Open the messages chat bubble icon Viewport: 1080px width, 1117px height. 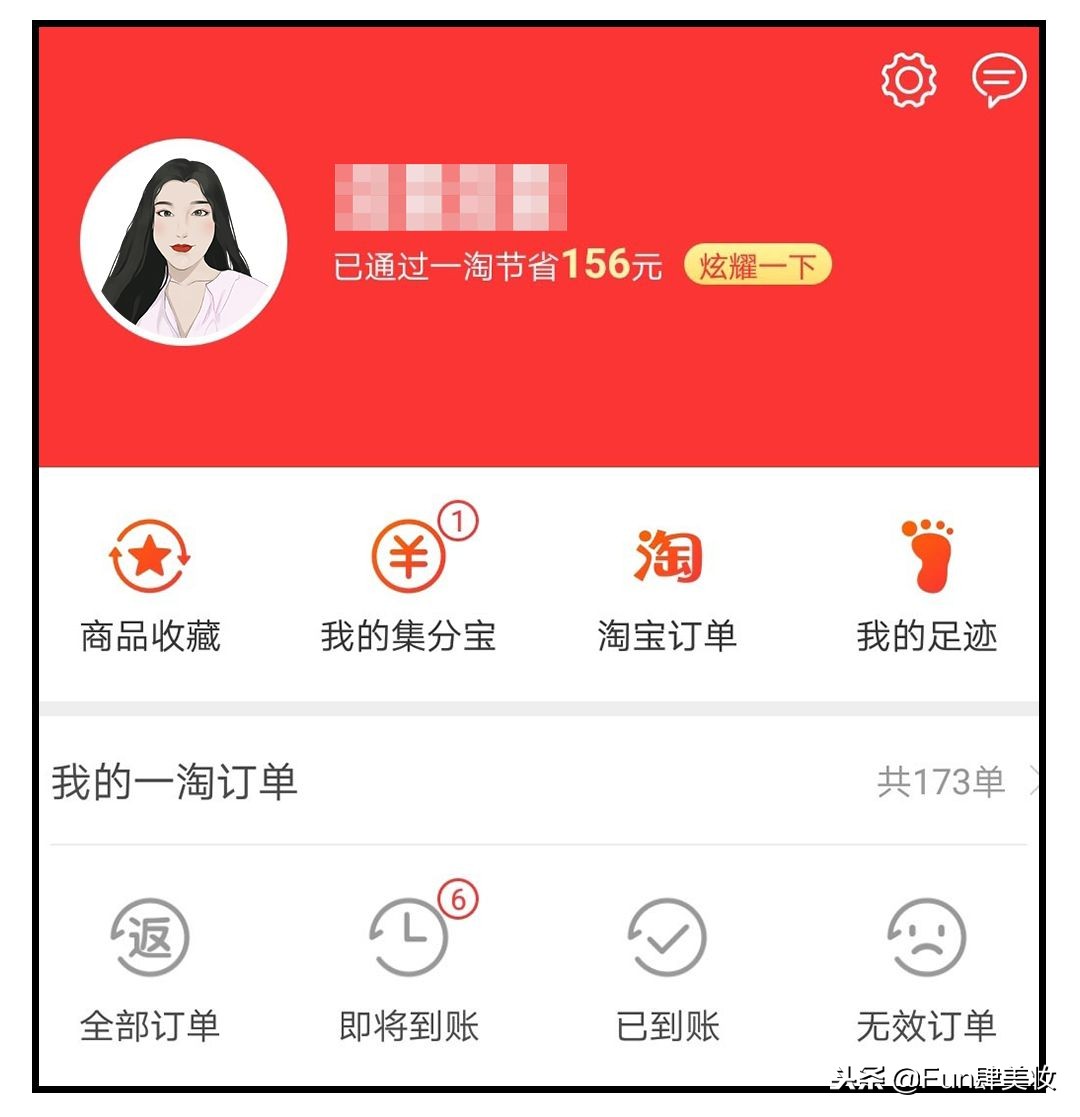coord(997,83)
